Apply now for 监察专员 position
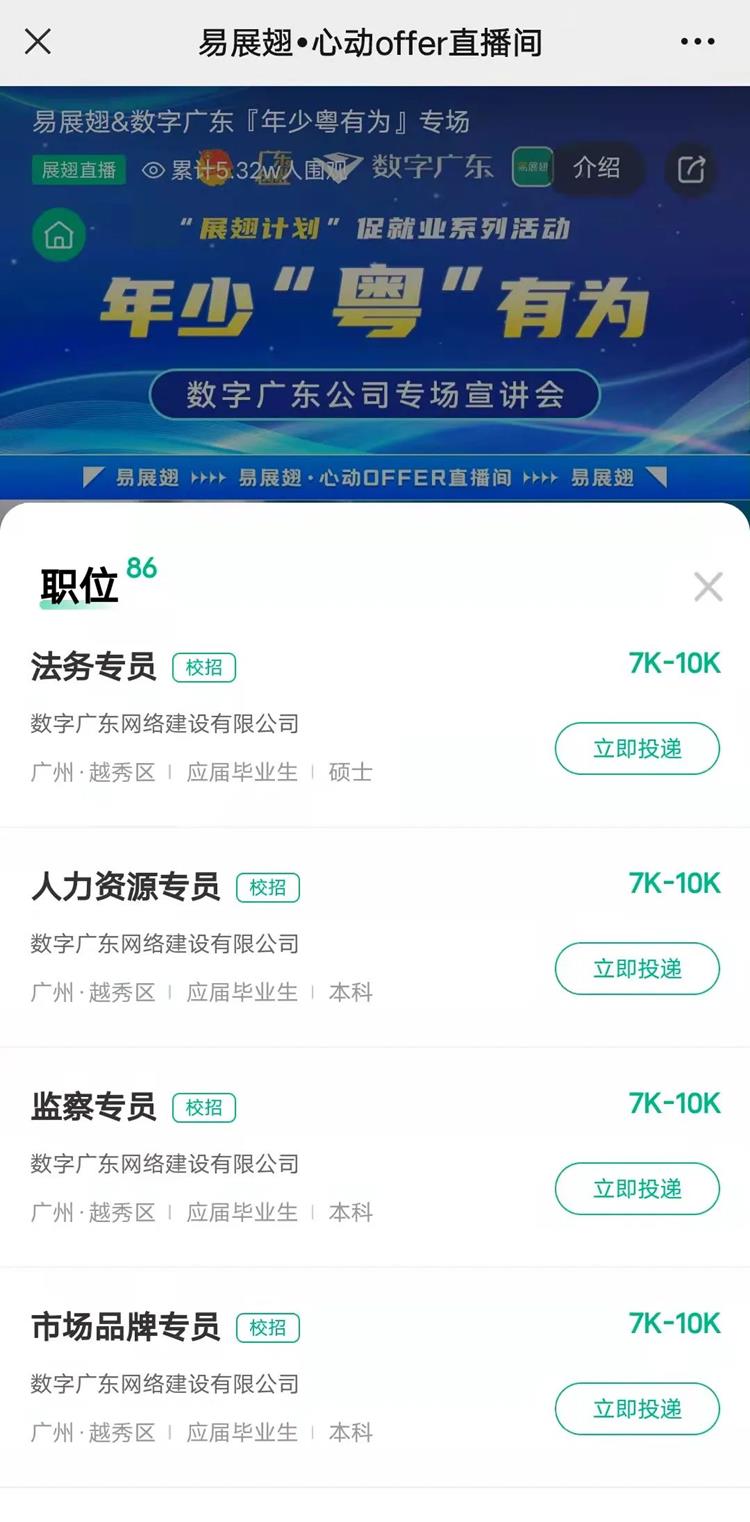This screenshot has height=1522, width=750. pos(637,1189)
